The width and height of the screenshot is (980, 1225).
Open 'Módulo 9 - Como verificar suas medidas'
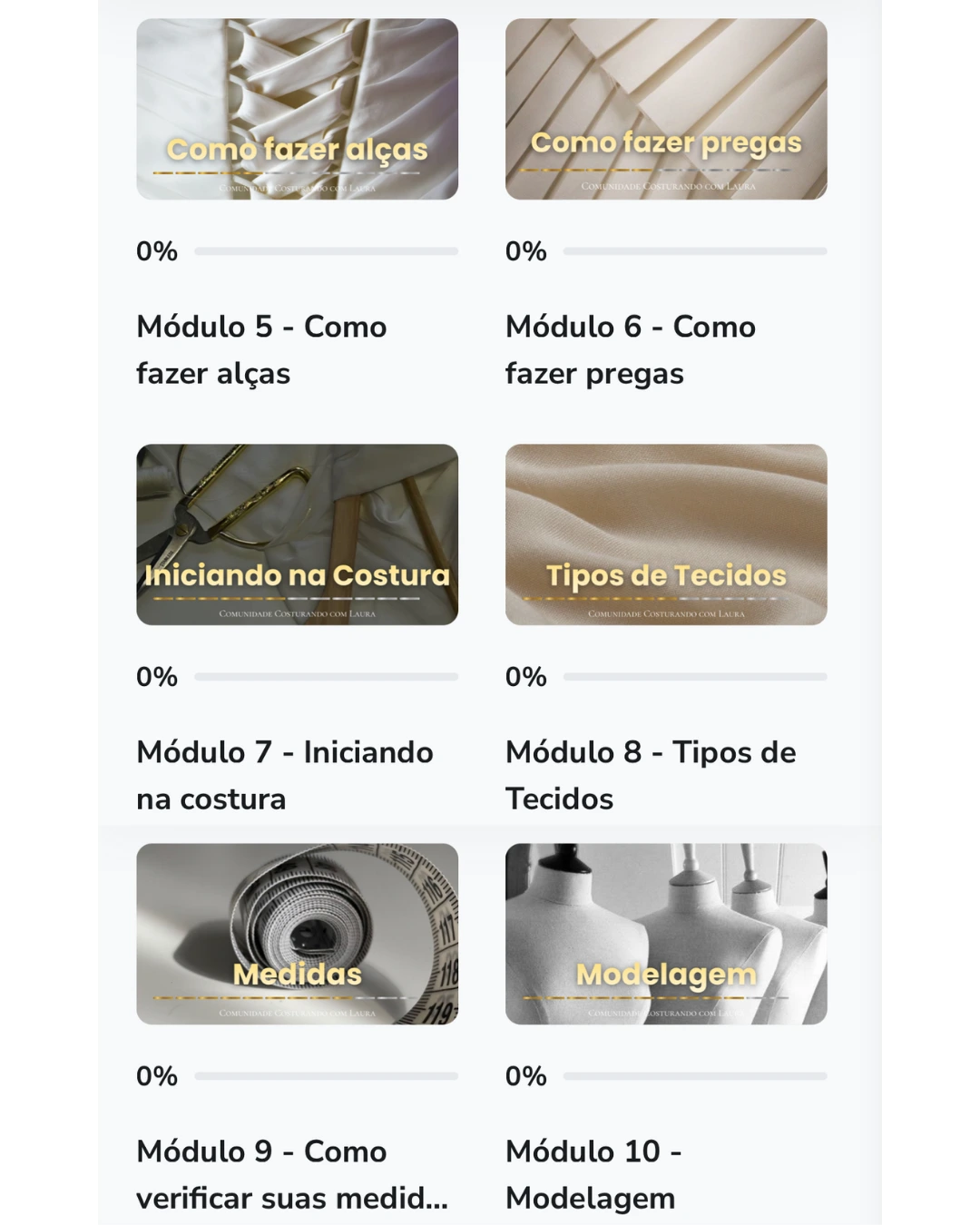click(x=290, y=1173)
